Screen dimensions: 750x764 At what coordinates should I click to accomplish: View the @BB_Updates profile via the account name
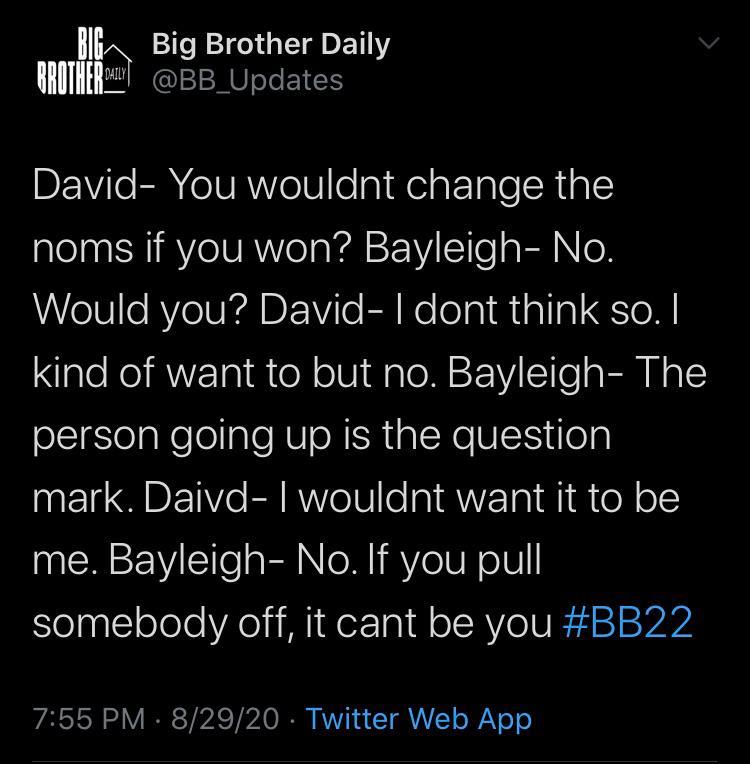(x=270, y=45)
